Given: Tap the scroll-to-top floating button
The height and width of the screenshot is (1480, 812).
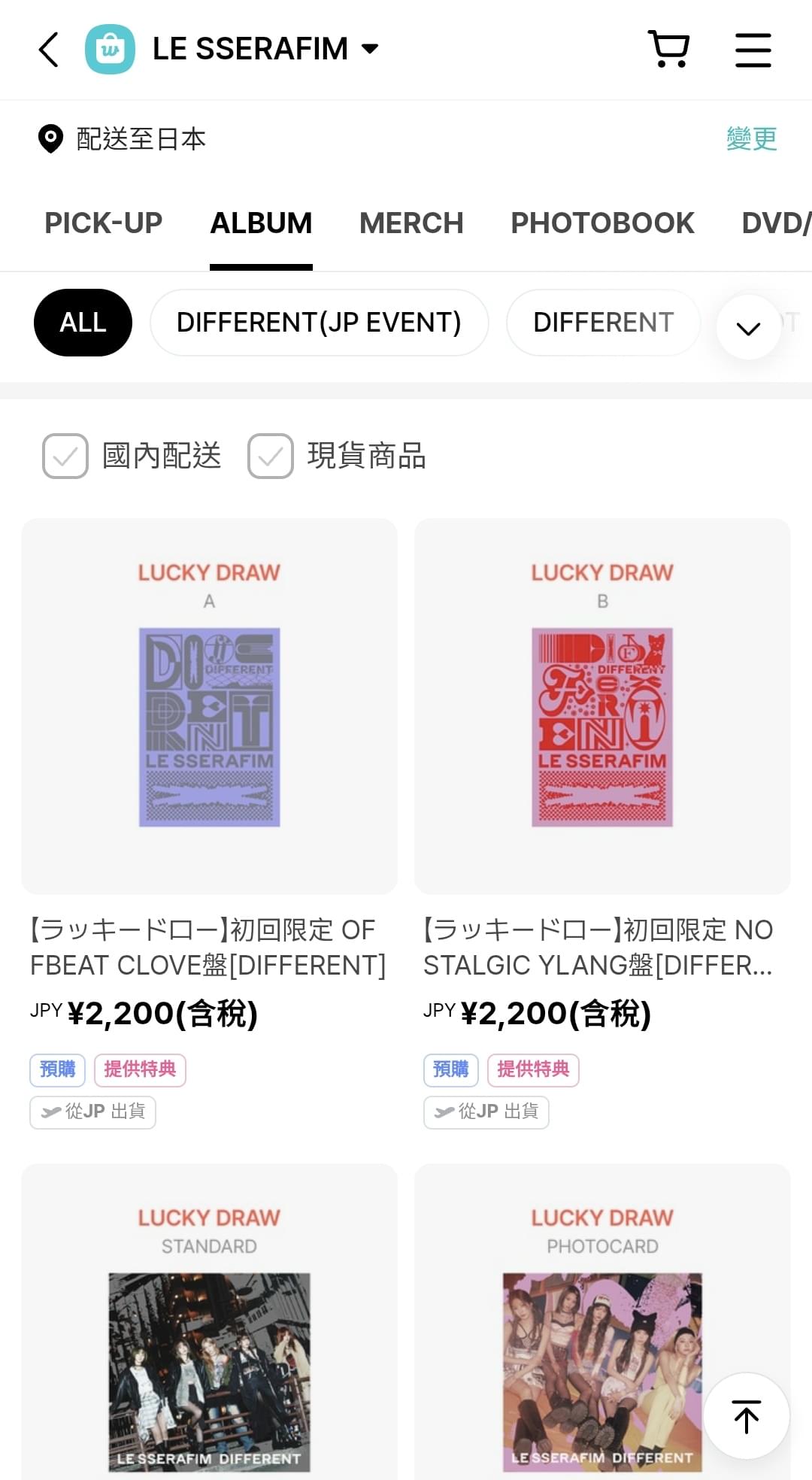Looking at the screenshot, I should point(747,1417).
